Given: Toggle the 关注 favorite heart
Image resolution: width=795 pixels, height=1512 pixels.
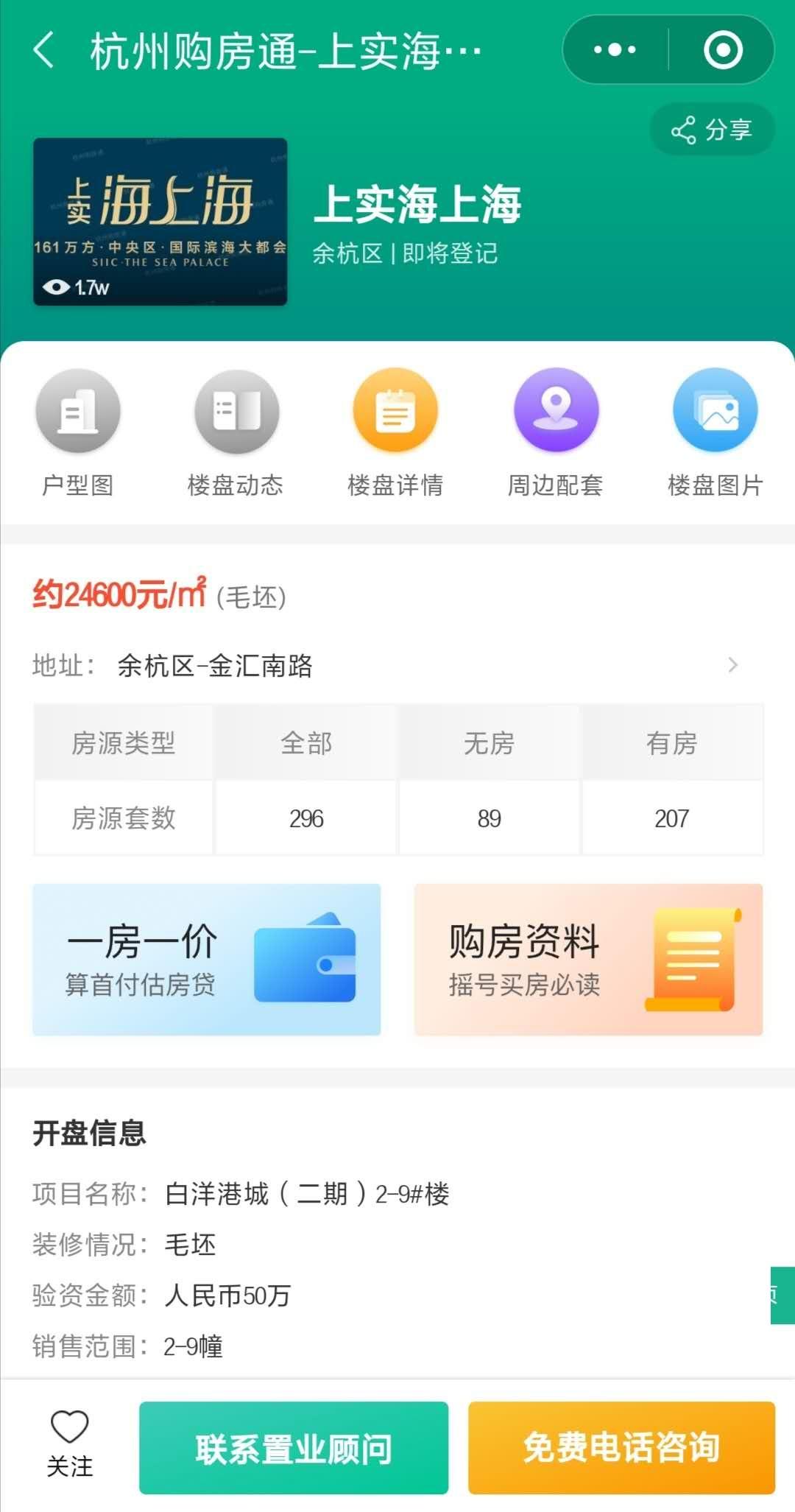Looking at the screenshot, I should (70, 1435).
